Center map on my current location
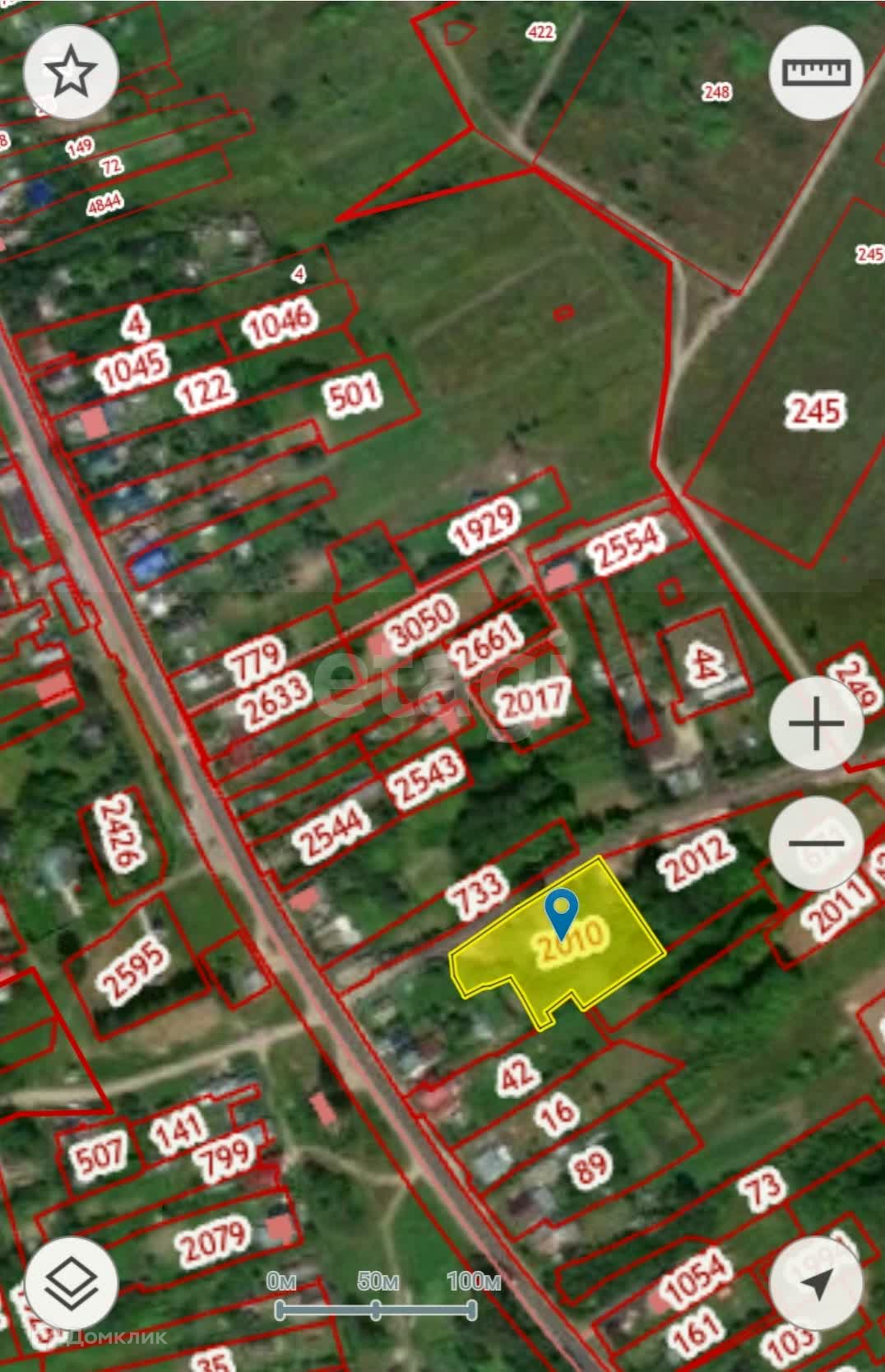Viewport: 885px width, 1372px height. click(x=816, y=1281)
